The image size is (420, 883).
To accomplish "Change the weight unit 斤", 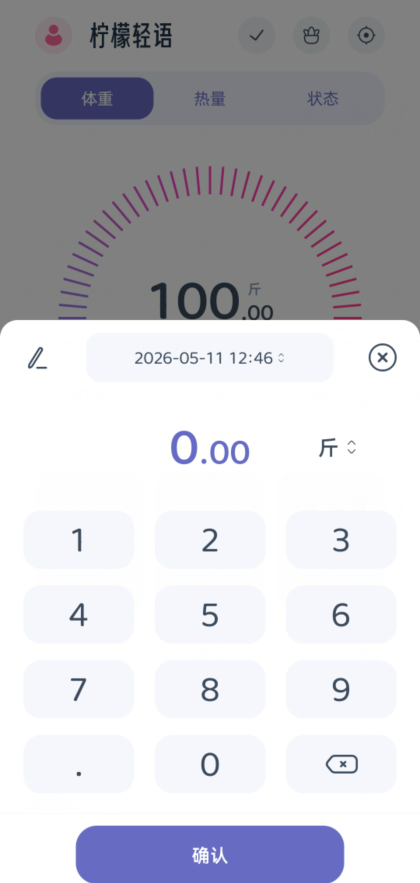I will (x=338, y=448).
